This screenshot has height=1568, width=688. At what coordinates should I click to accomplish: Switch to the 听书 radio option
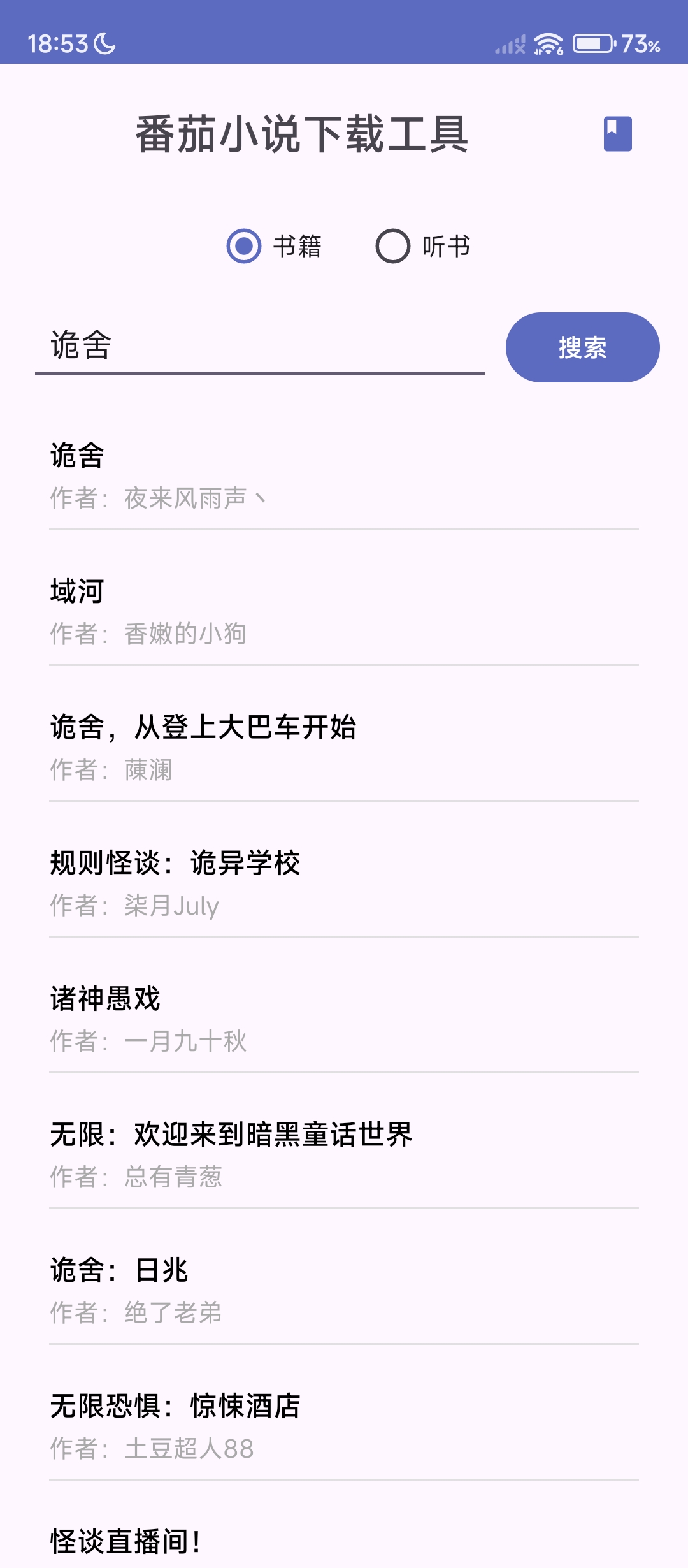pyautogui.click(x=393, y=246)
